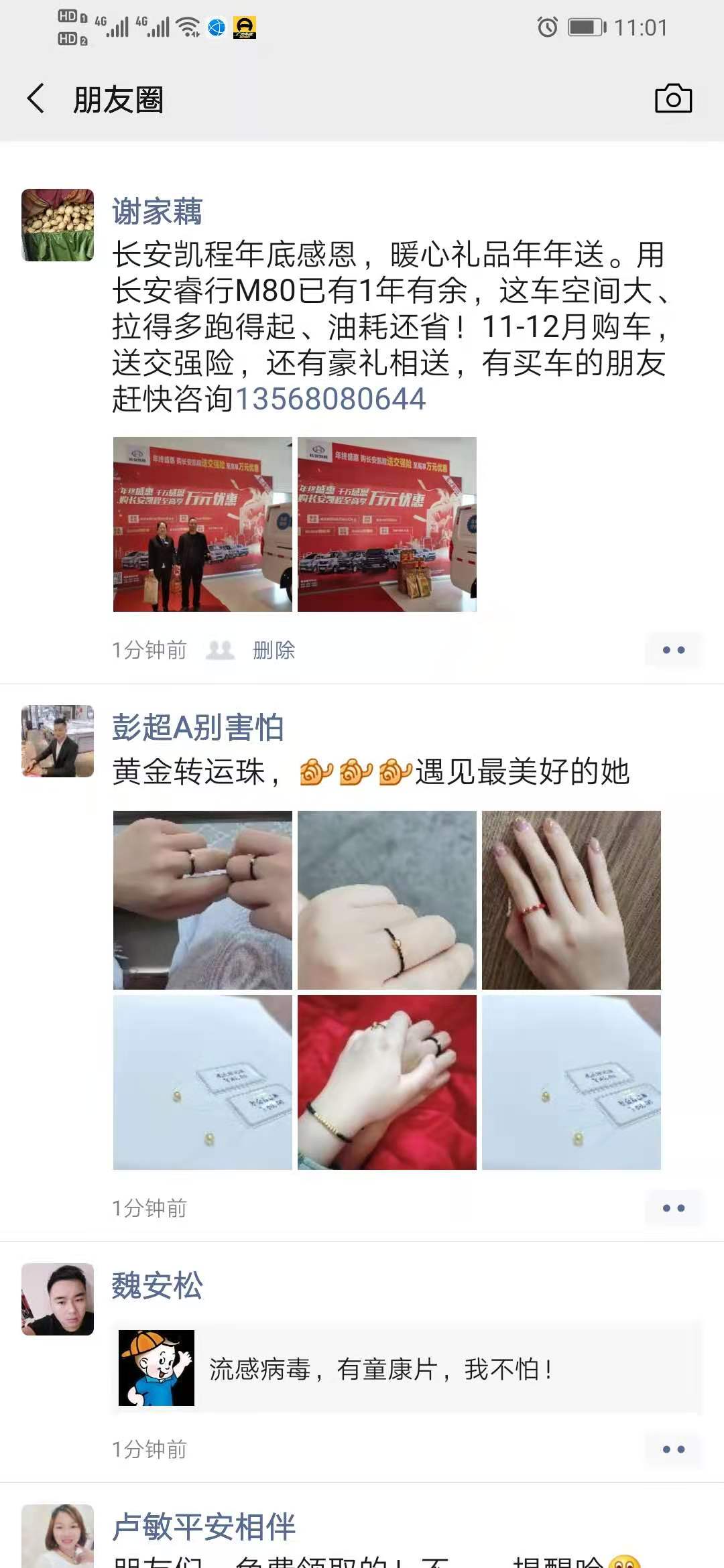The width and height of the screenshot is (724, 1568).
Task: View the photo with red fabric background
Action: 387,1082
